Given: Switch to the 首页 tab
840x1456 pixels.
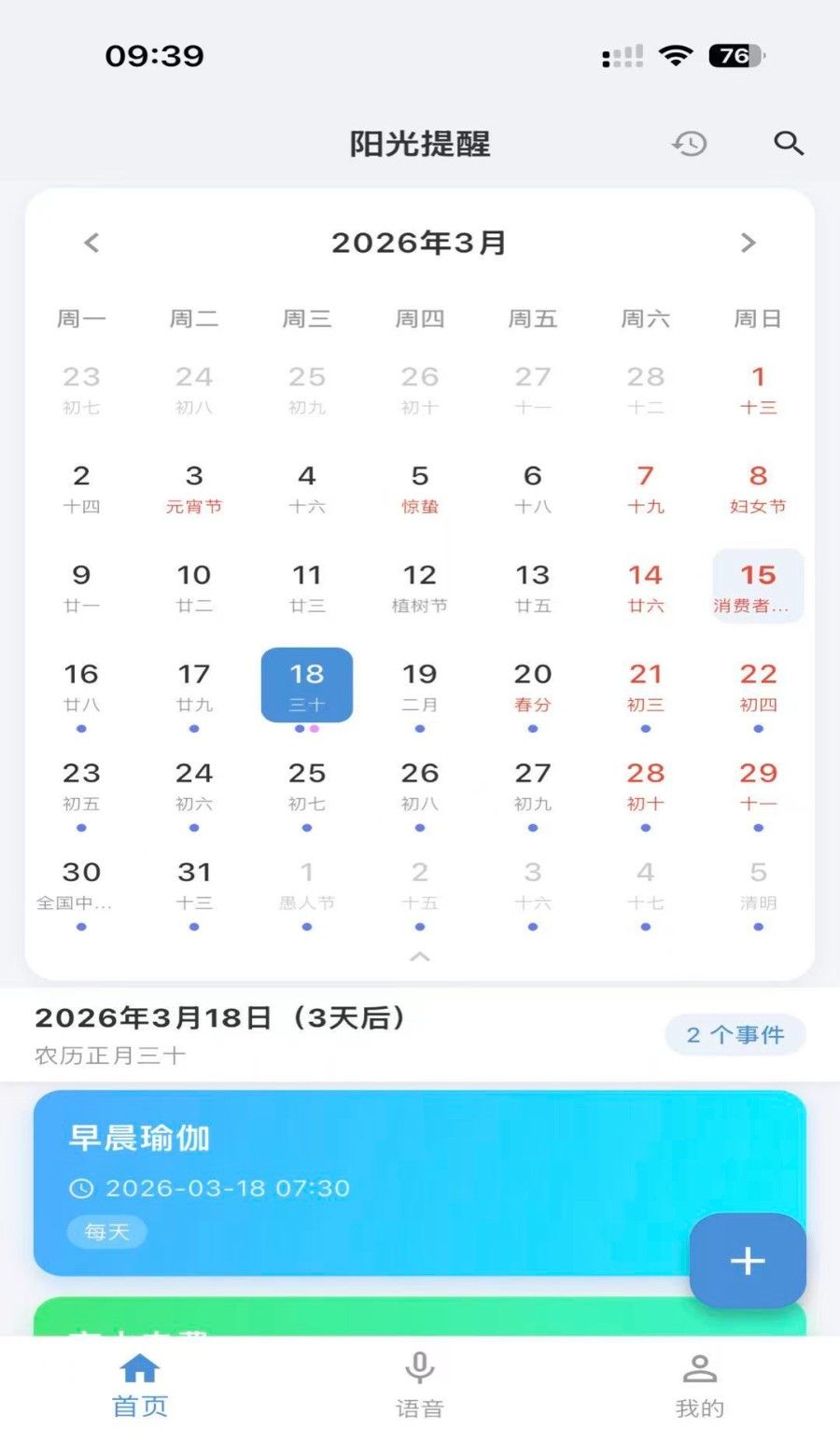Looking at the screenshot, I should pyautogui.click(x=140, y=1386).
